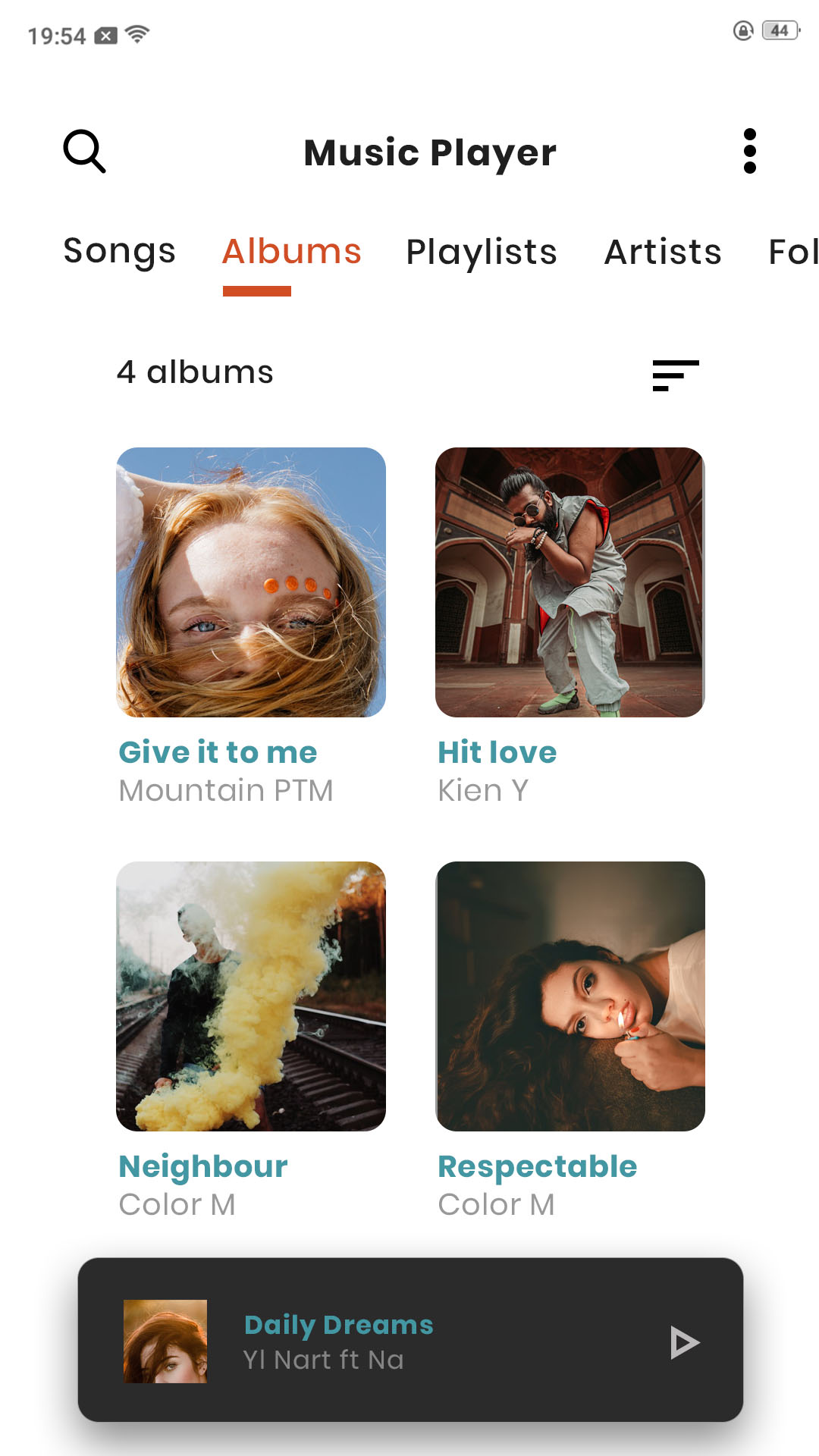
Task: Play Daily Dreams in the mini player
Action: pyautogui.click(x=684, y=1342)
